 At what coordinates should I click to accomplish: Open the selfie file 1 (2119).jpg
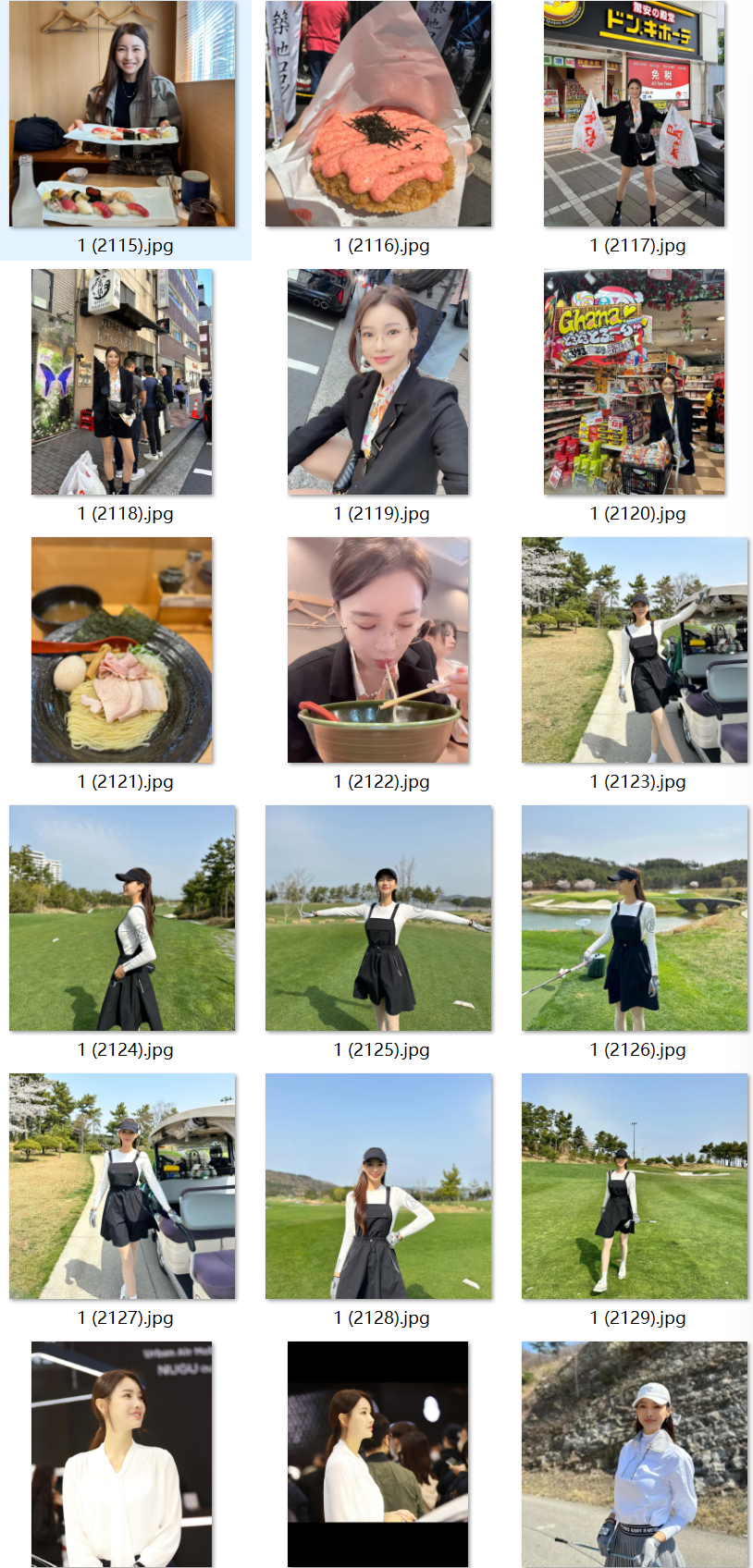[378, 382]
